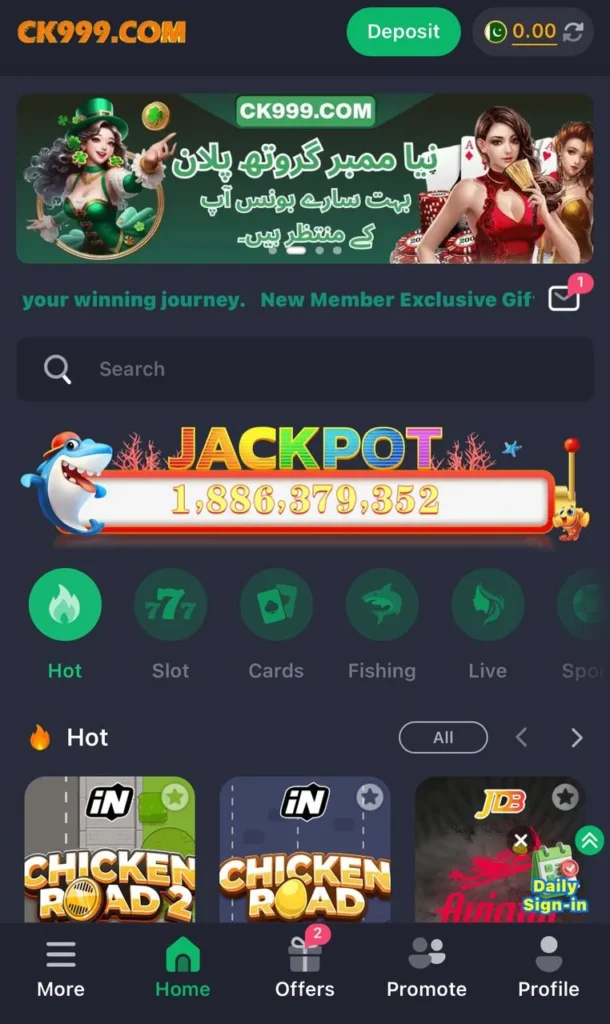Open the Chicken Road 2 game
The width and height of the screenshot is (610, 1024).
click(x=110, y=860)
